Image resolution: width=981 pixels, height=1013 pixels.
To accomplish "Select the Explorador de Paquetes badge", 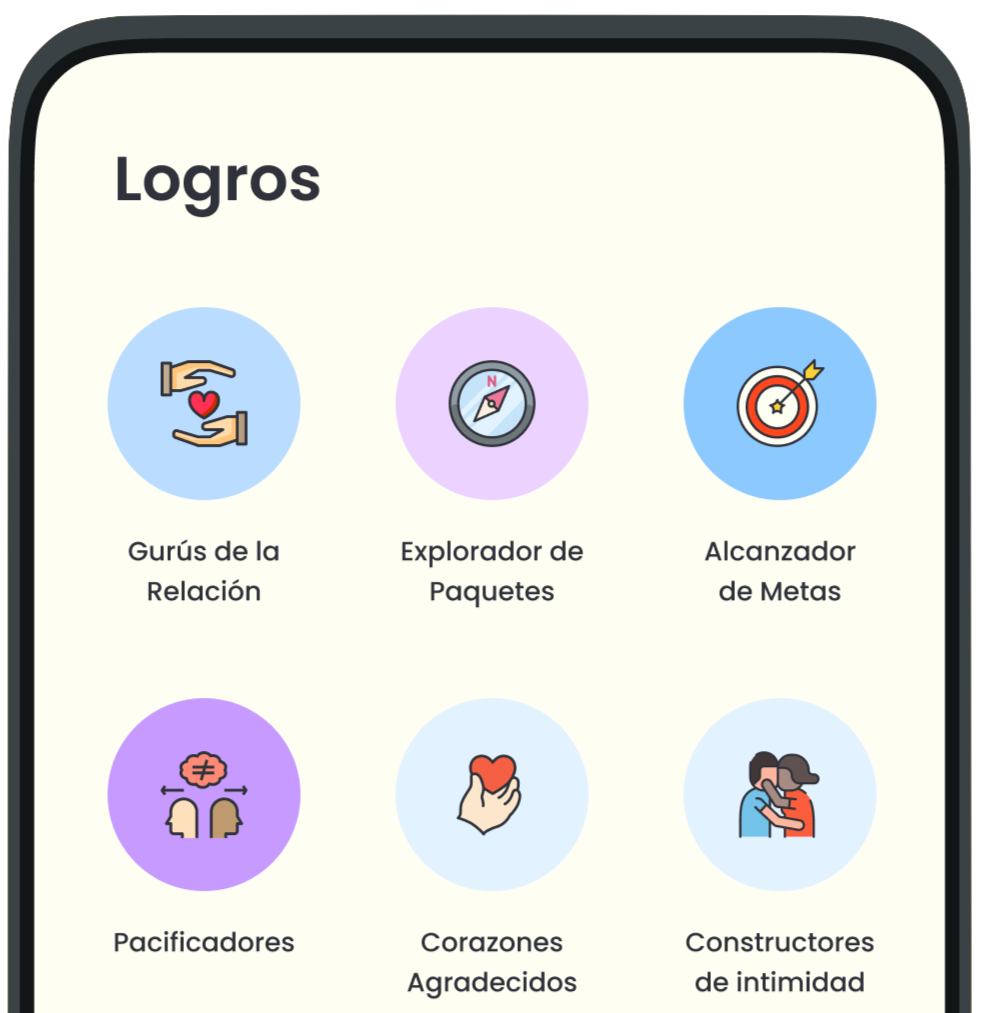I will point(492,404).
